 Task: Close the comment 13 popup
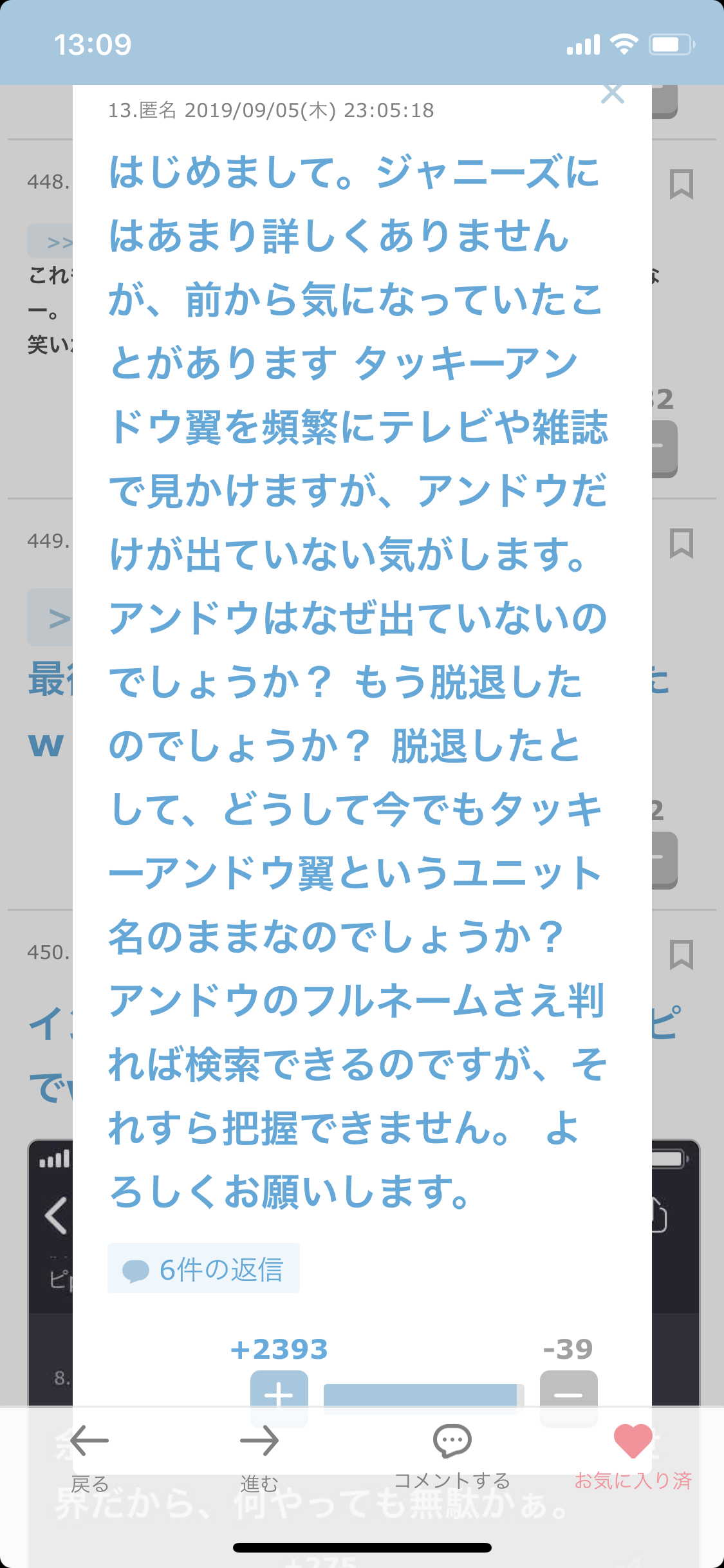pyautogui.click(x=612, y=94)
